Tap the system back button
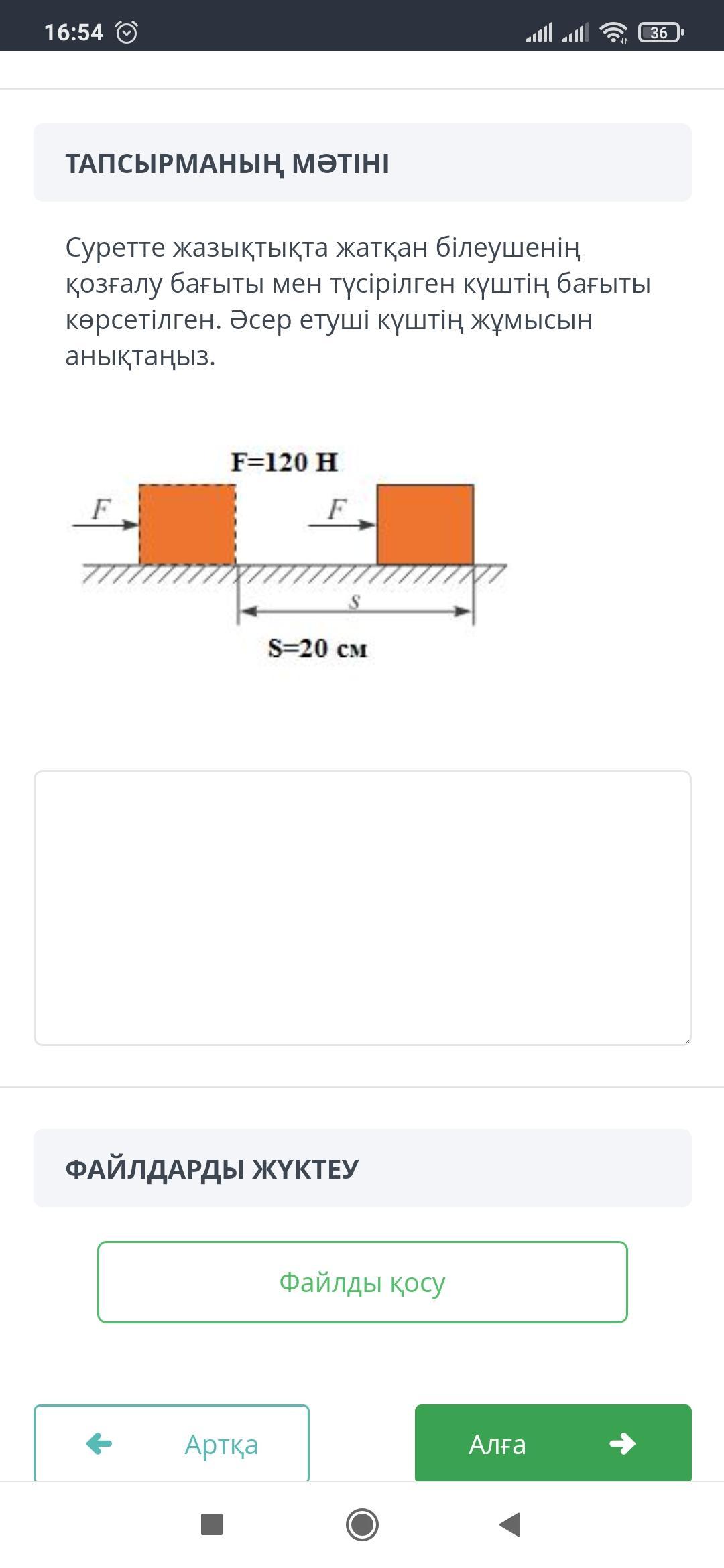Screen dimensions: 724x1568 pos(511,1524)
